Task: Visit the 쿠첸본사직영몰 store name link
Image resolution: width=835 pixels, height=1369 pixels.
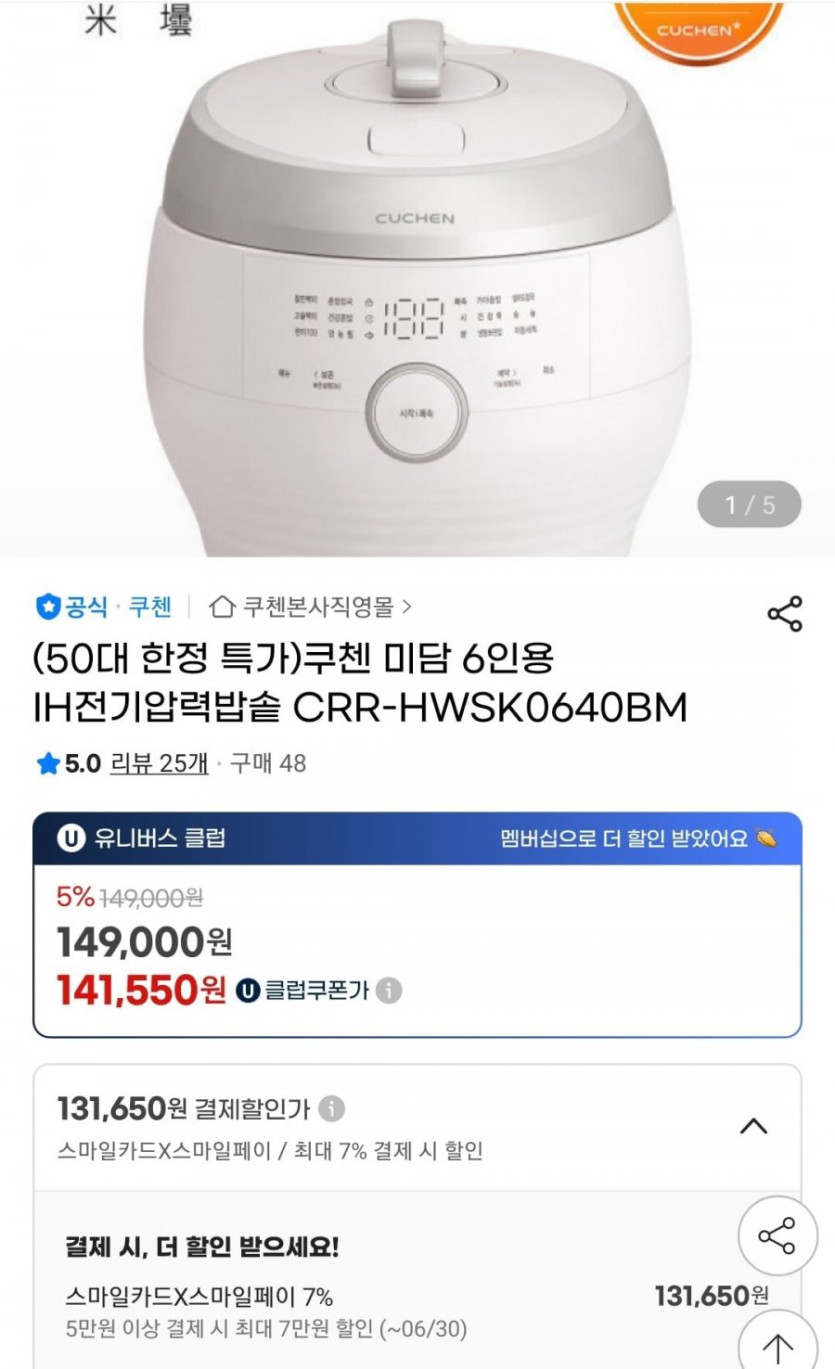Action: [x=297, y=605]
